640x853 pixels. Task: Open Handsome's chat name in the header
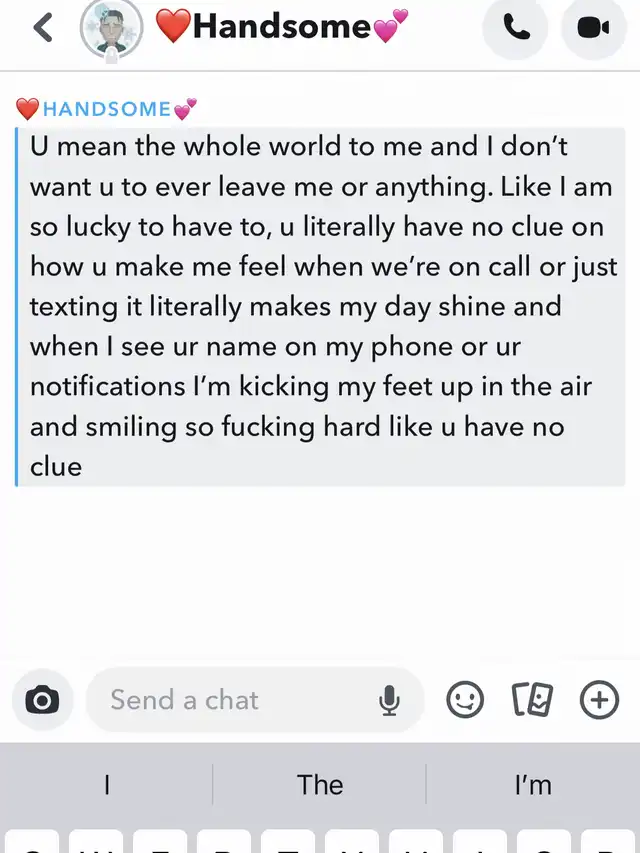tap(283, 28)
